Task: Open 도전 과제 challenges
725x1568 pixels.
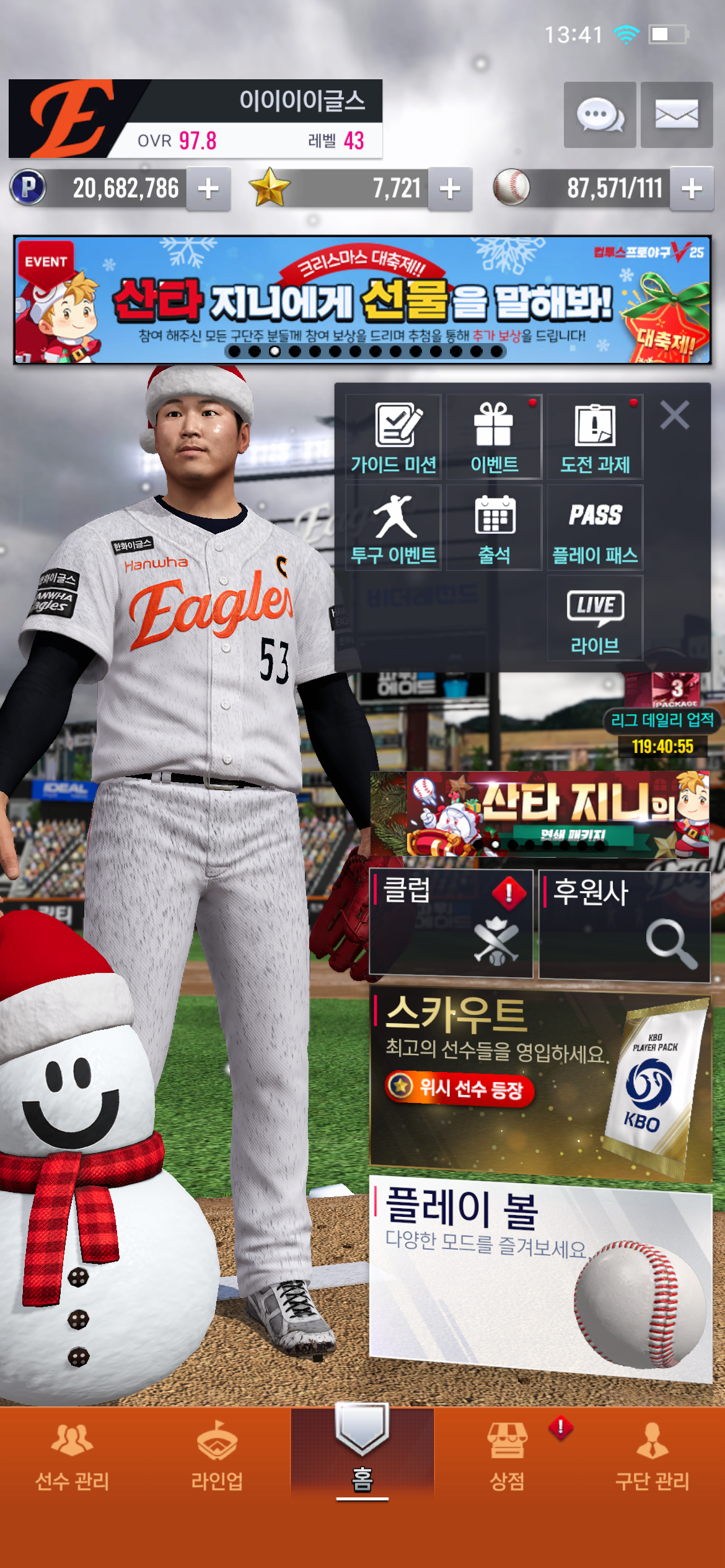Action: point(595,437)
